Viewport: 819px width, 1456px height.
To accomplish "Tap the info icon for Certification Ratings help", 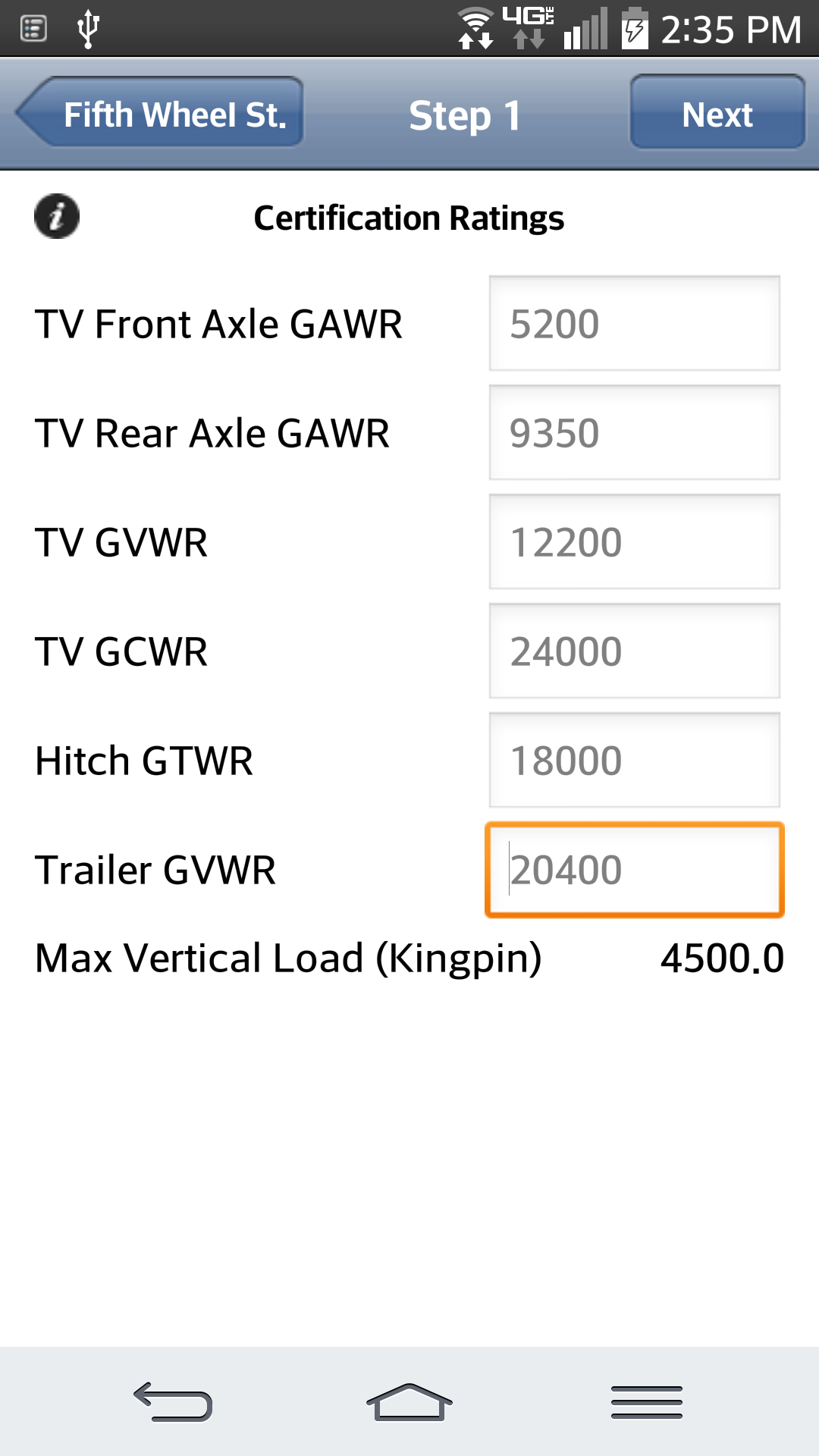I will 56,217.
